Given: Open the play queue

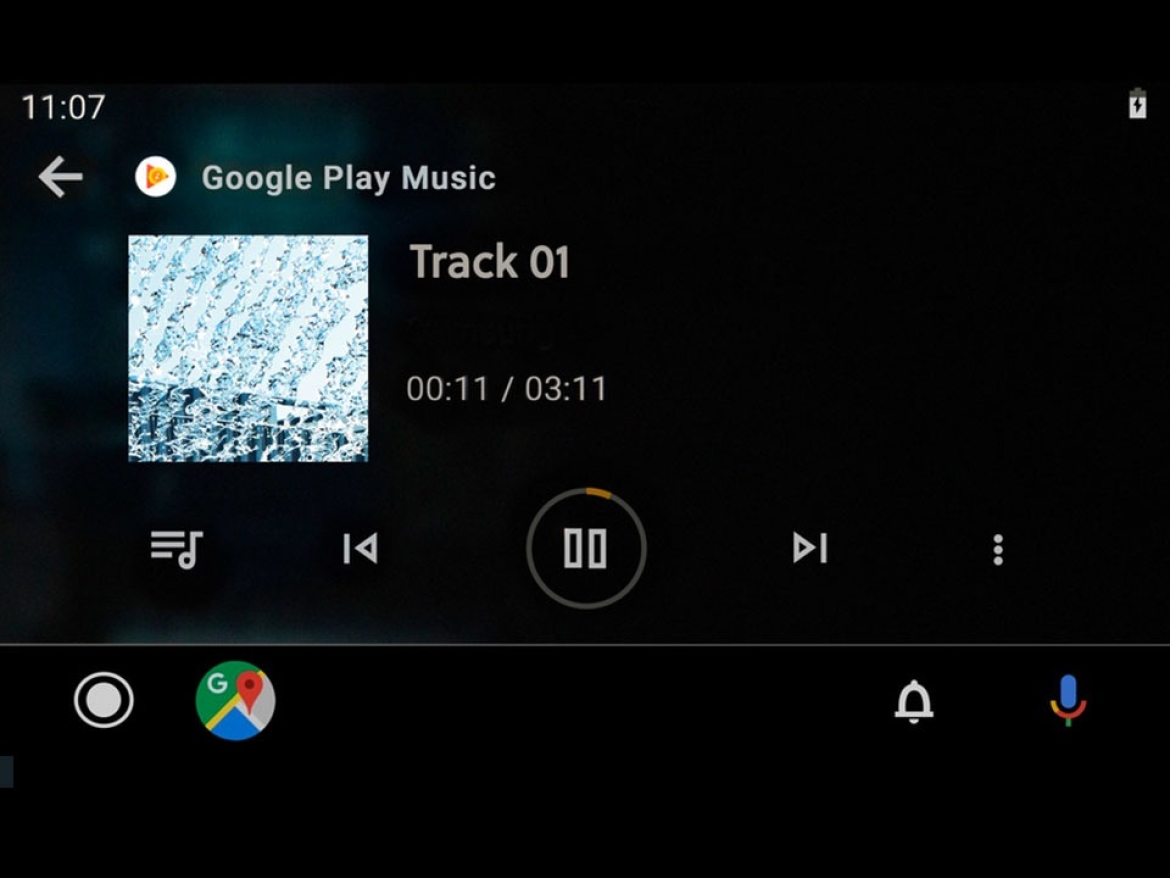Looking at the screenshot, I should coord(177,548).
